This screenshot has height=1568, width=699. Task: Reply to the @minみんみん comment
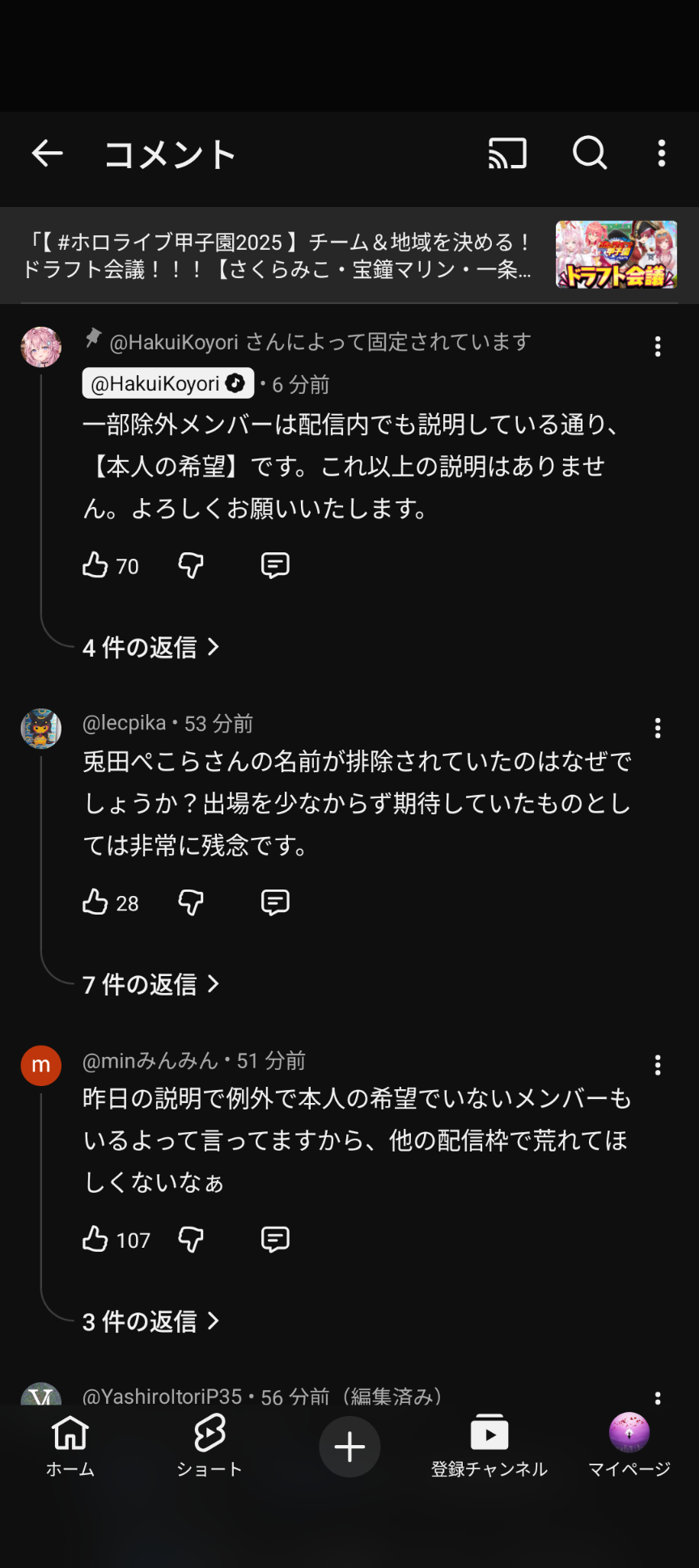click(x=275, y=1240)
